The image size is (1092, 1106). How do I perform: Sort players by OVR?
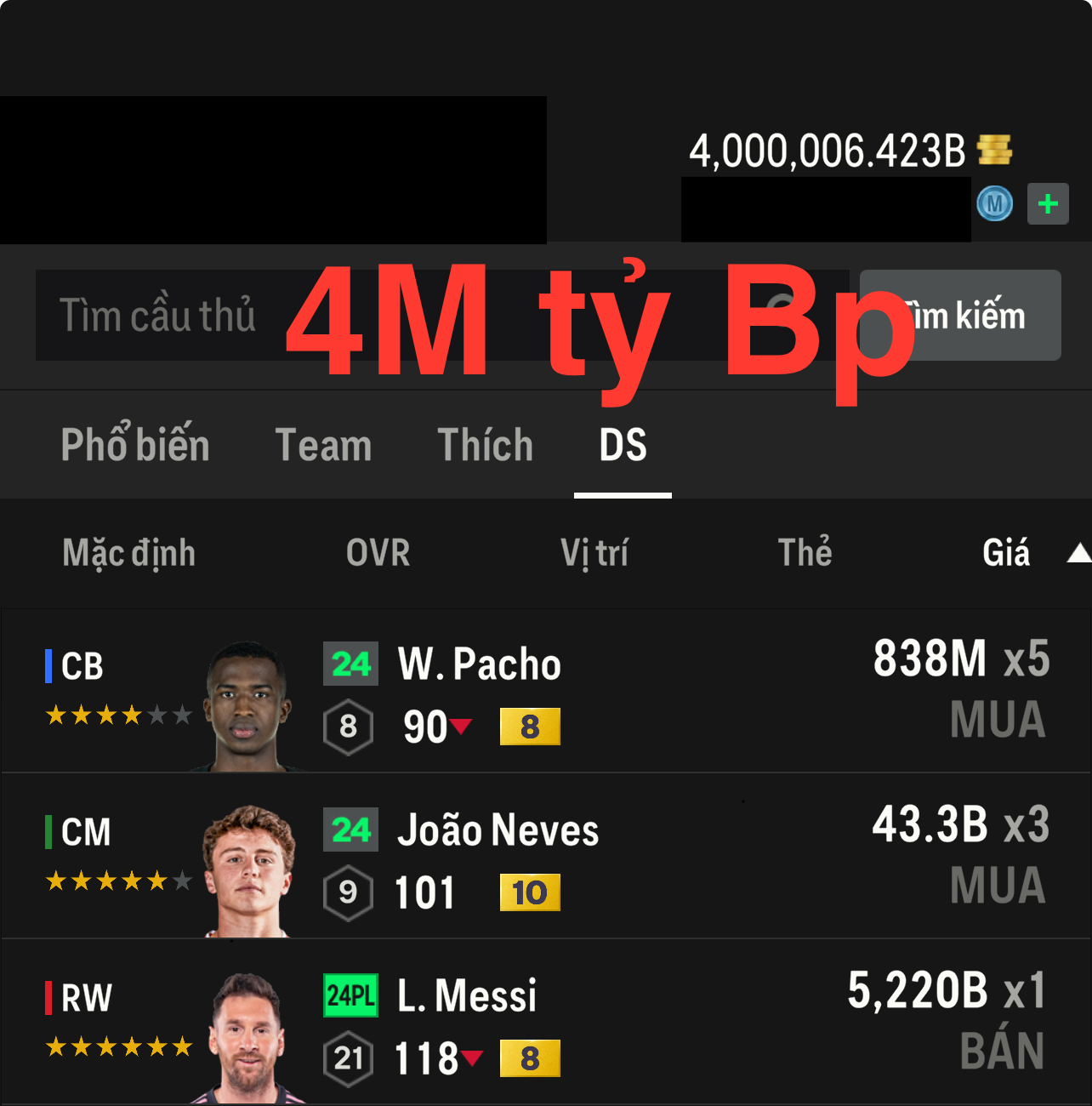(378, 553)
